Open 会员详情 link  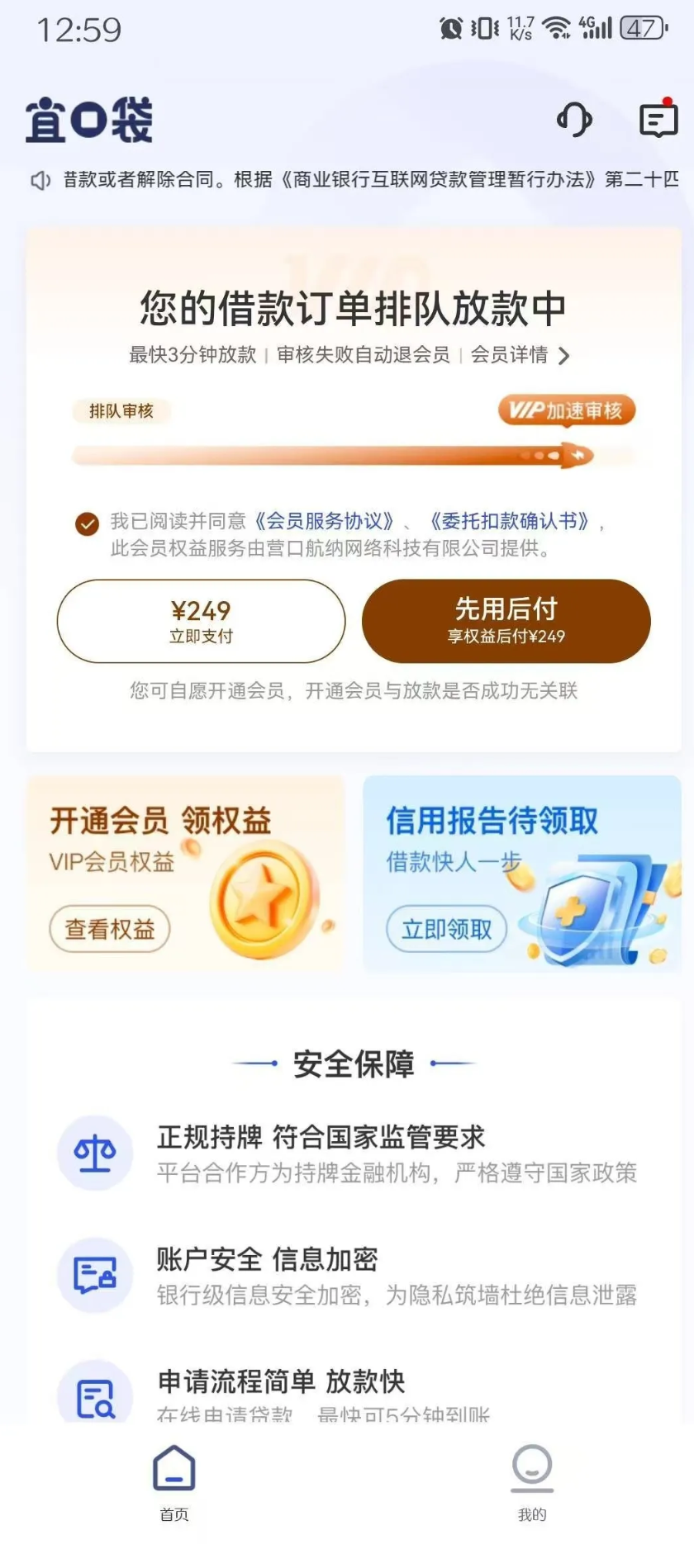[x=520, y=355]
